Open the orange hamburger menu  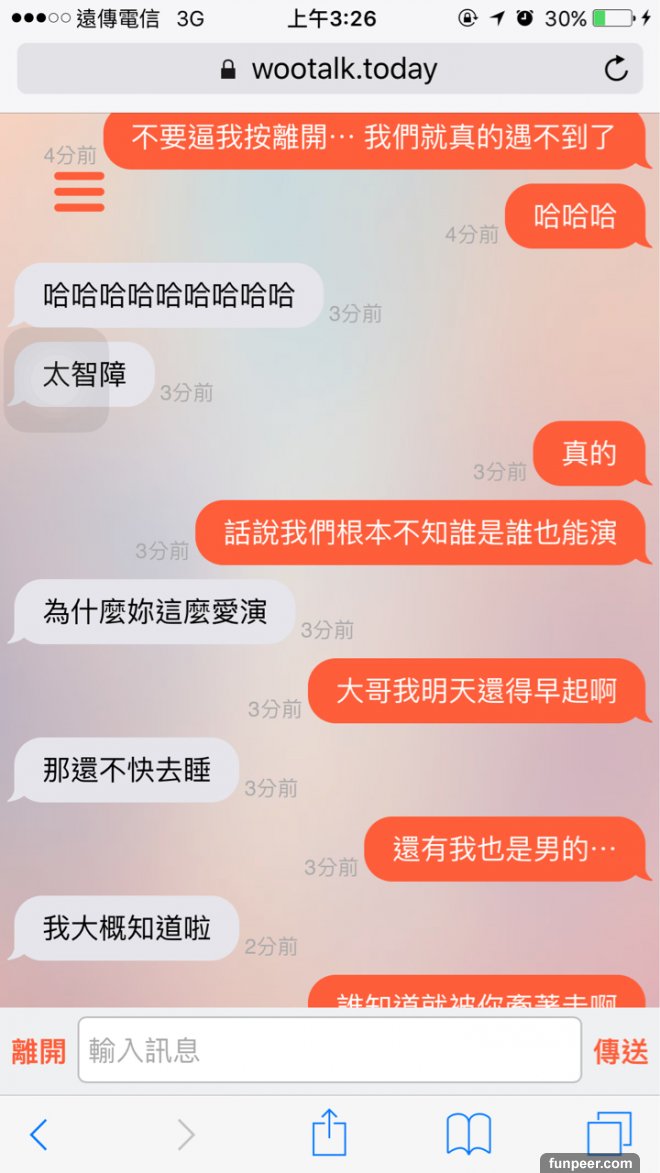(x=79, y=191)
